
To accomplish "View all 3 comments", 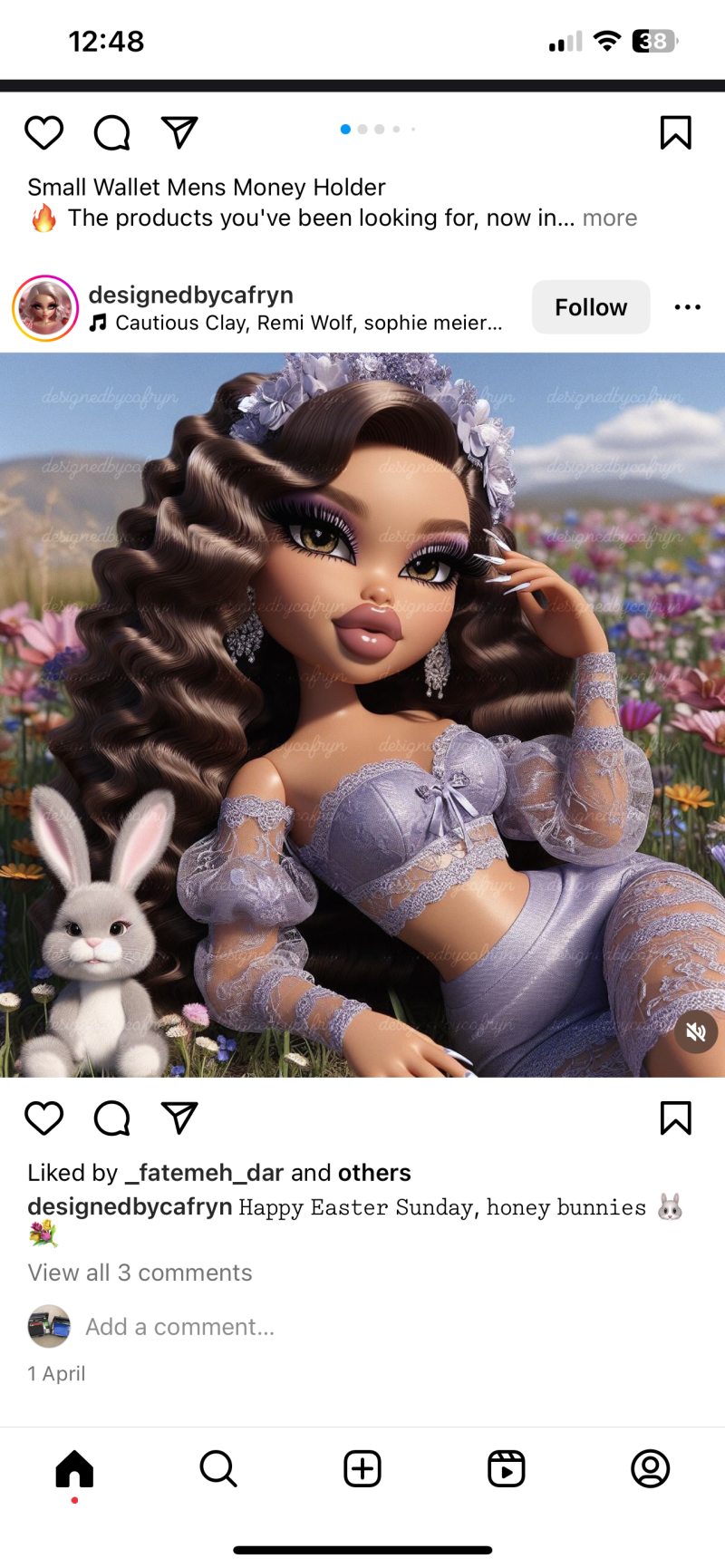I will pos(140,1273).
